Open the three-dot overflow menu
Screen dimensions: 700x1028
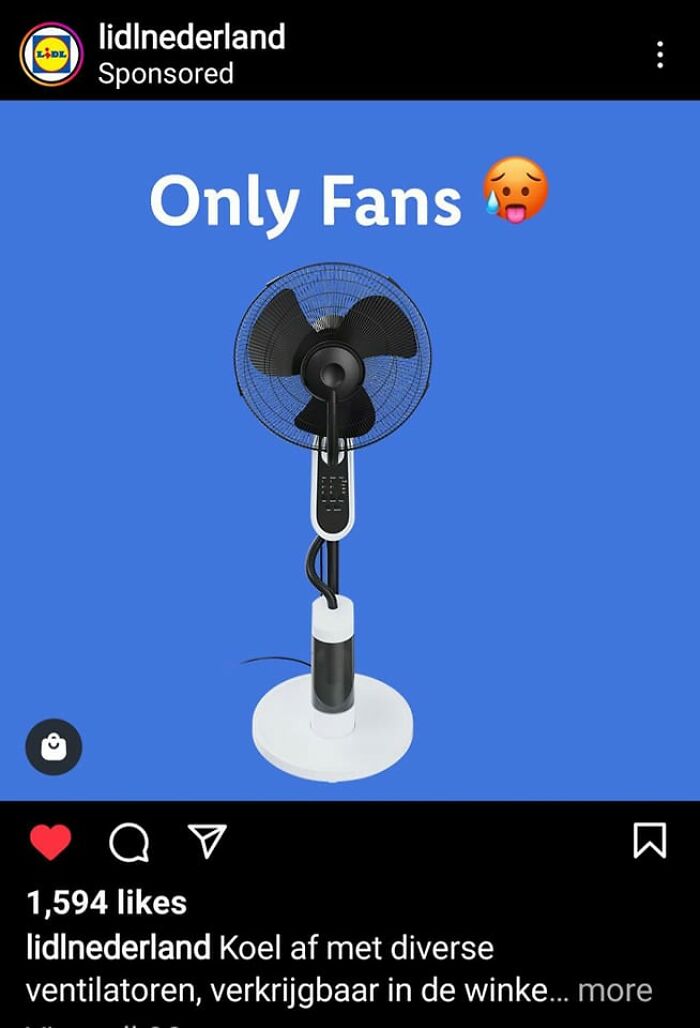(659, 55)
